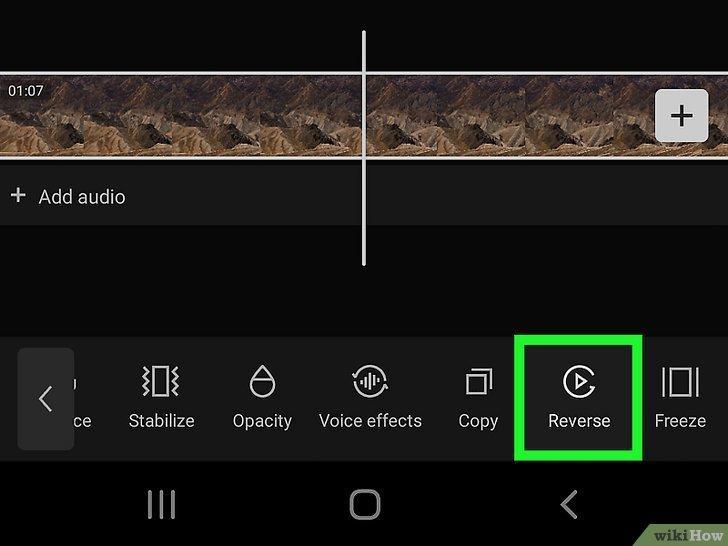Copy the selected clip
The image size is (728, 546).
[478, 397]
